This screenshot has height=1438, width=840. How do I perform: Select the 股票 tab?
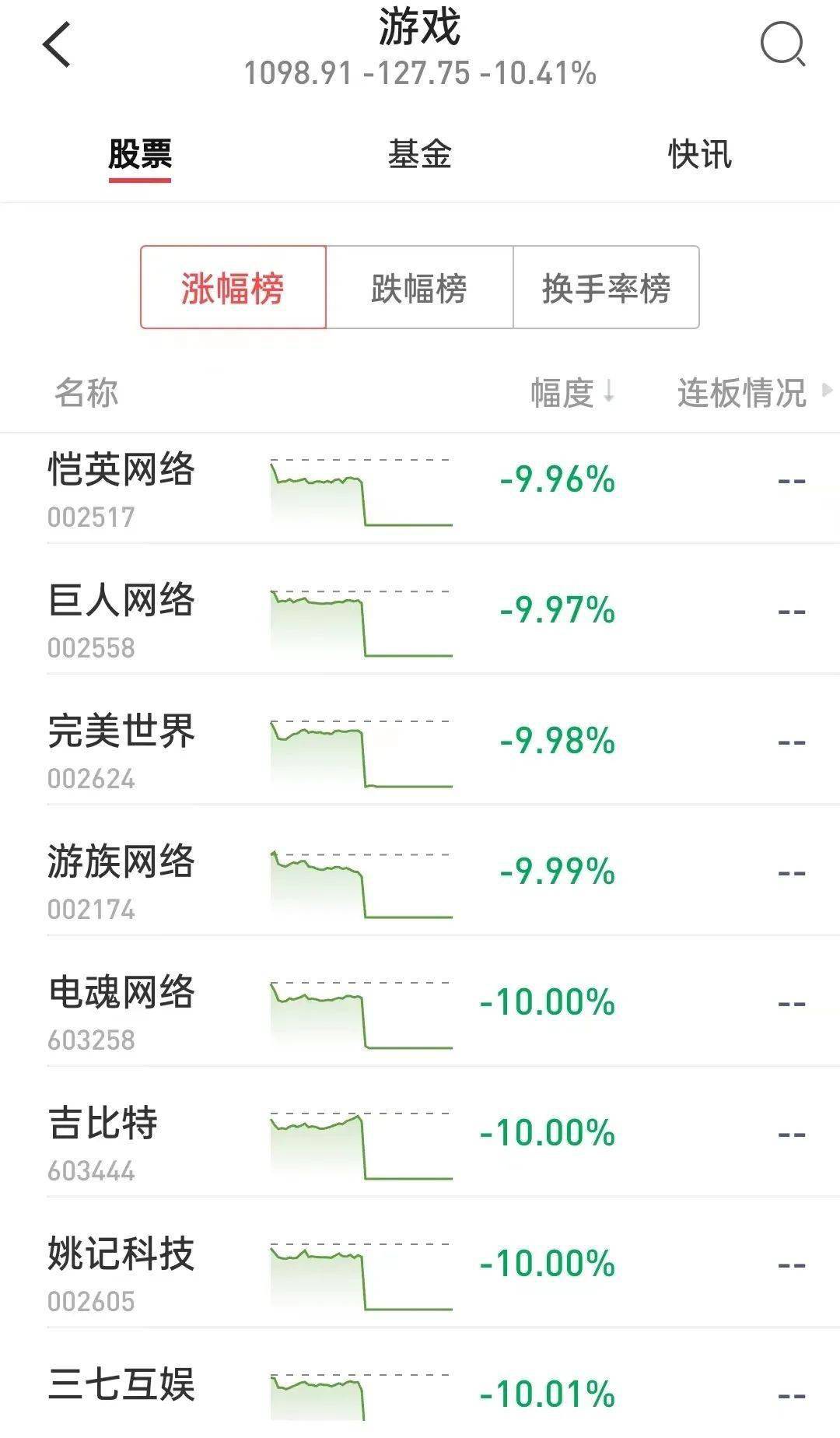pyautogui.click(x=140, y=154)
